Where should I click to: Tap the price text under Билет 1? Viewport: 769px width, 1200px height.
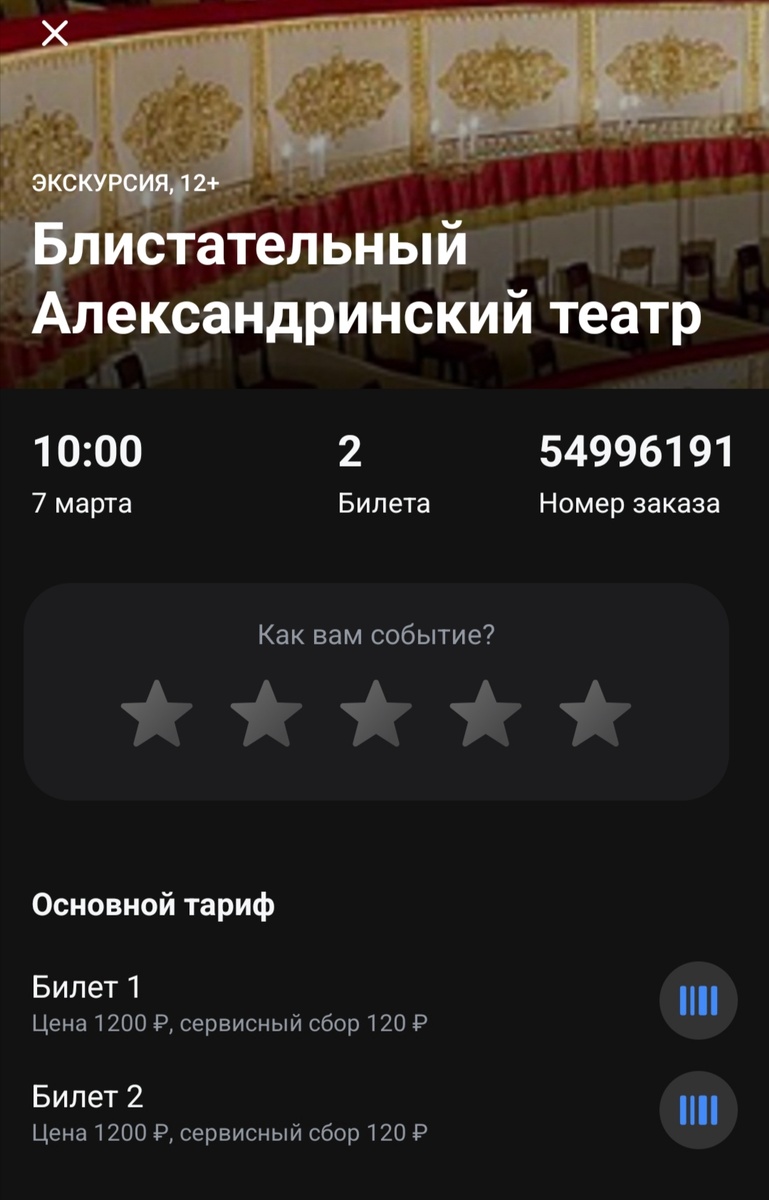(x=228, y=1023)
